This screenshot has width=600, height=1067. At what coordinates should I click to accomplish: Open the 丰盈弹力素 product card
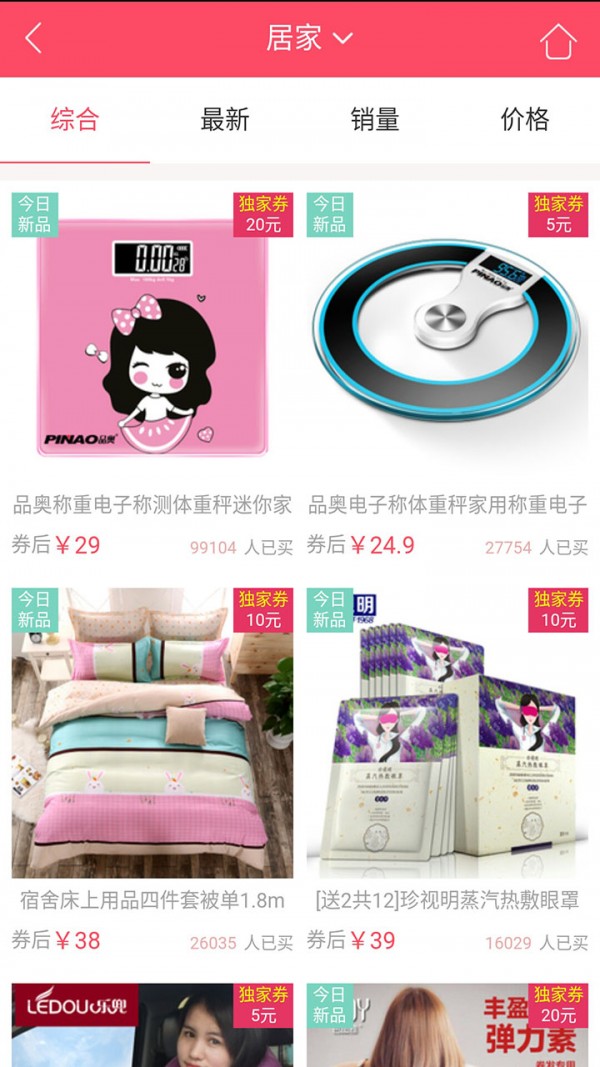[x=447, y=1025]
